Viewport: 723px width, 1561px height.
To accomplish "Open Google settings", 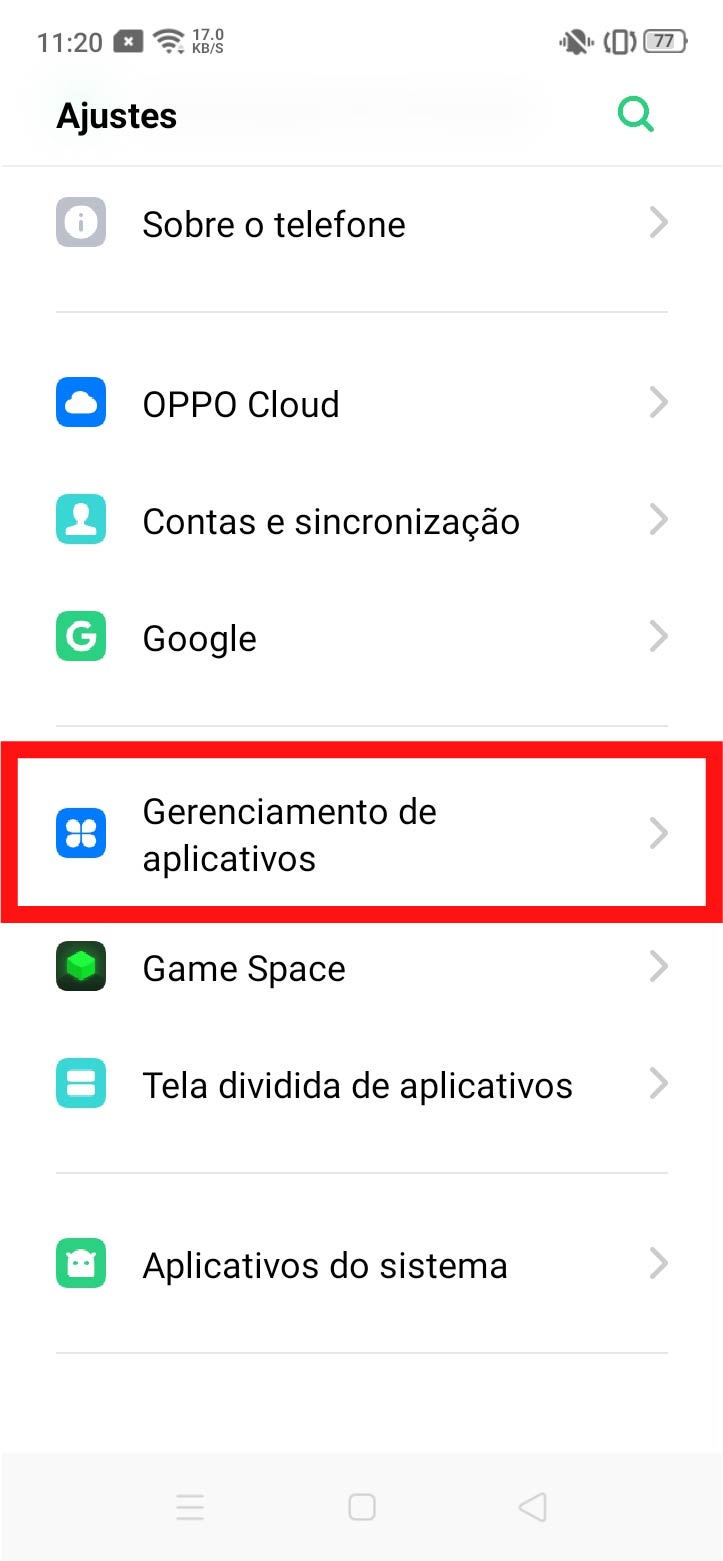I will [x=360, y=638].
